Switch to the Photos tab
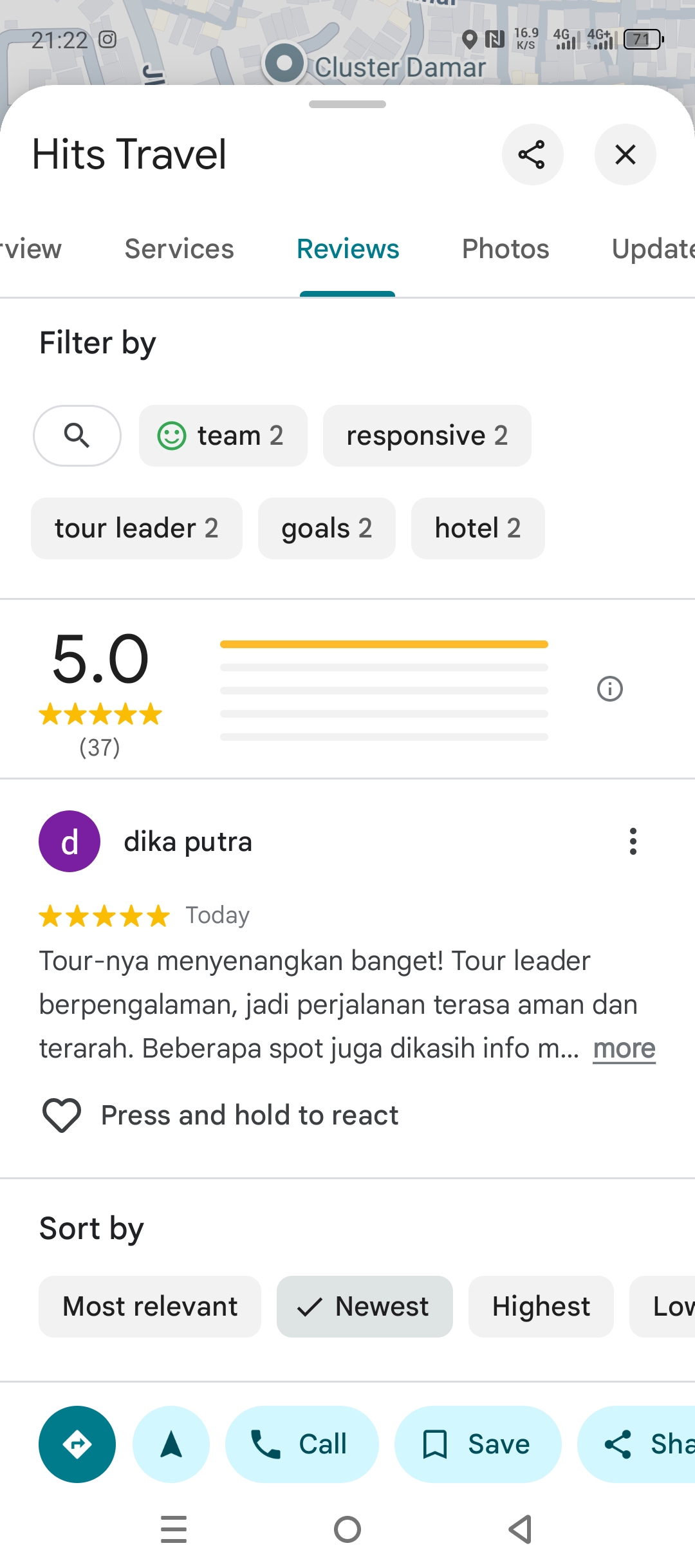This screenshot has height=1568, width=695. 506,249
